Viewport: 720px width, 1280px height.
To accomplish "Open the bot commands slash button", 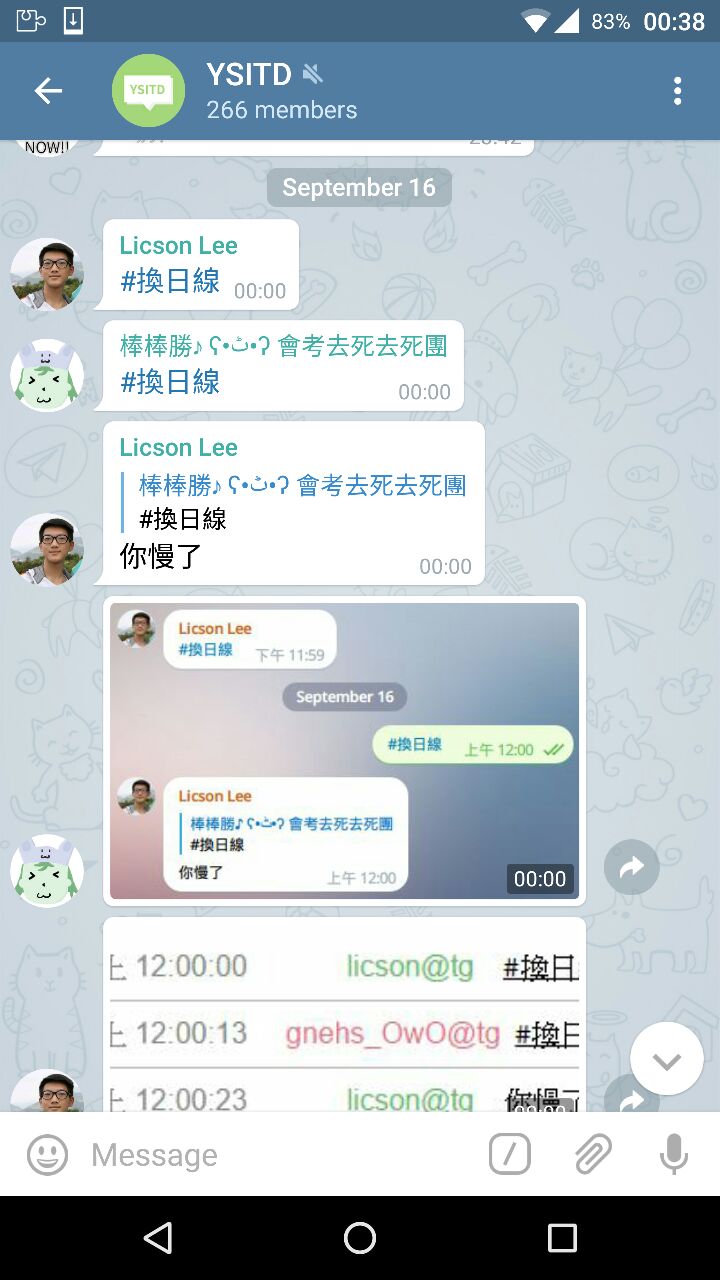I will [x=509, y=1155].
